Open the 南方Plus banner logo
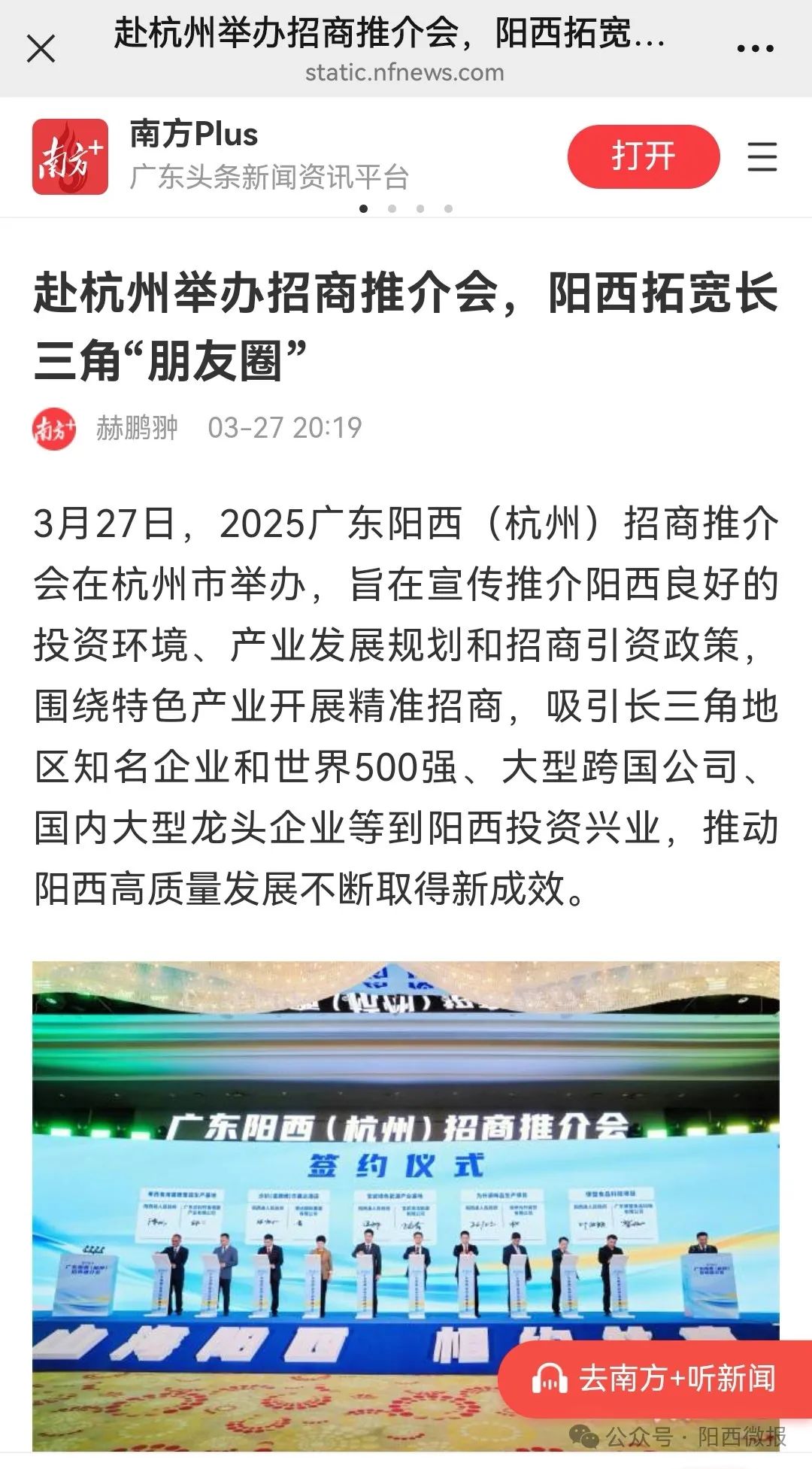The image size is (812, 1469). 70,156
